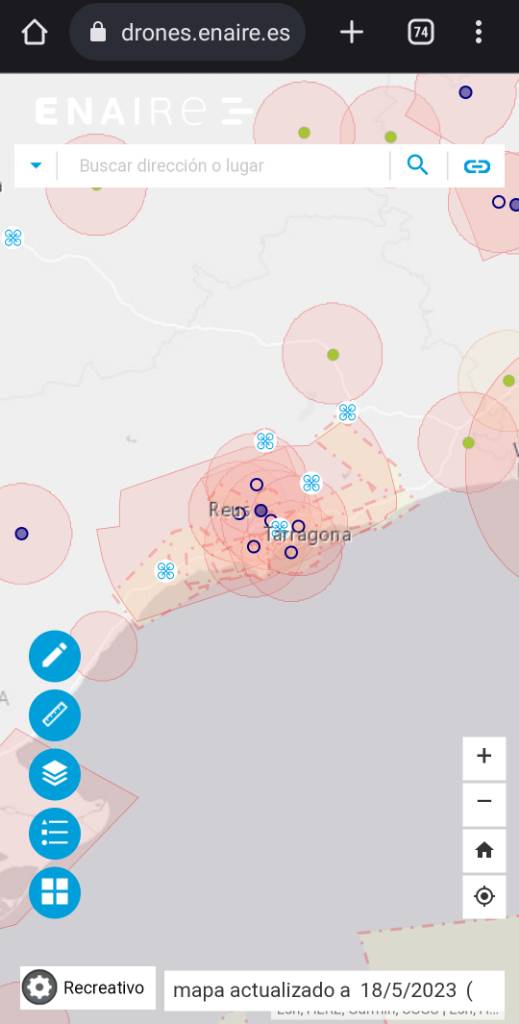Open the legend list button
The image size is (519, 1024).
coord(55,833)
